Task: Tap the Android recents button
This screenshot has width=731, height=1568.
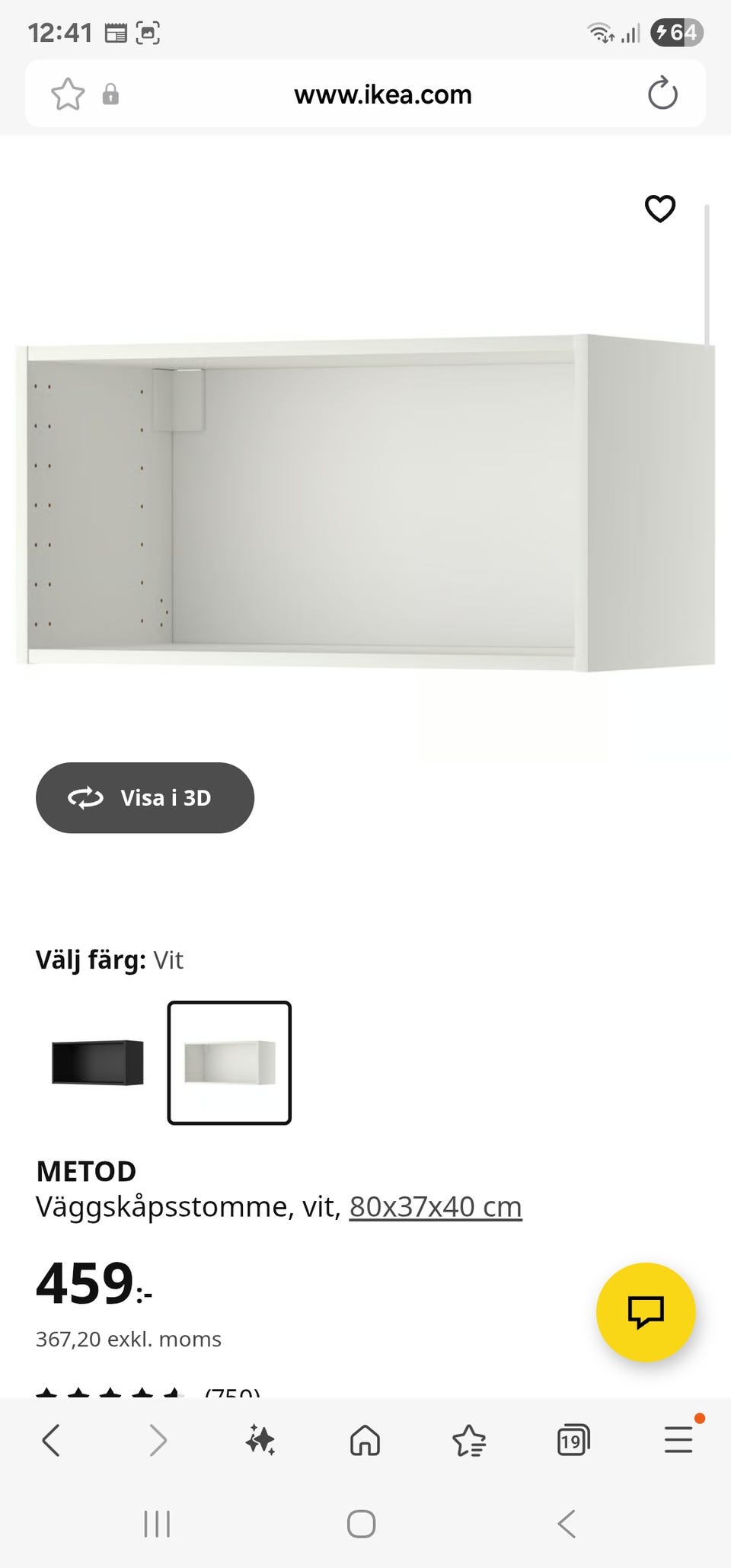Action: pos(156,1525)
